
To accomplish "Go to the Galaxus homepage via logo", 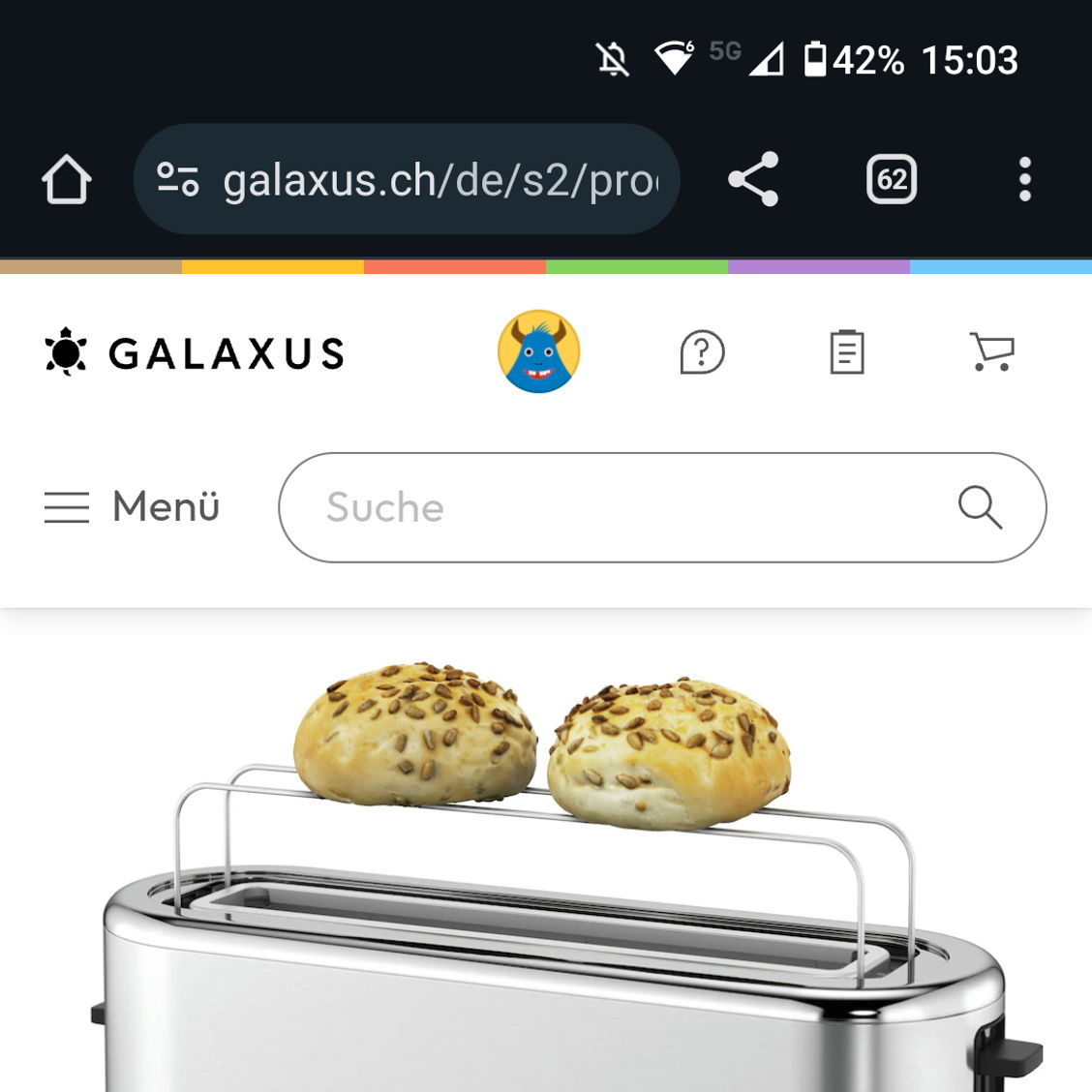I will [195, 352].
